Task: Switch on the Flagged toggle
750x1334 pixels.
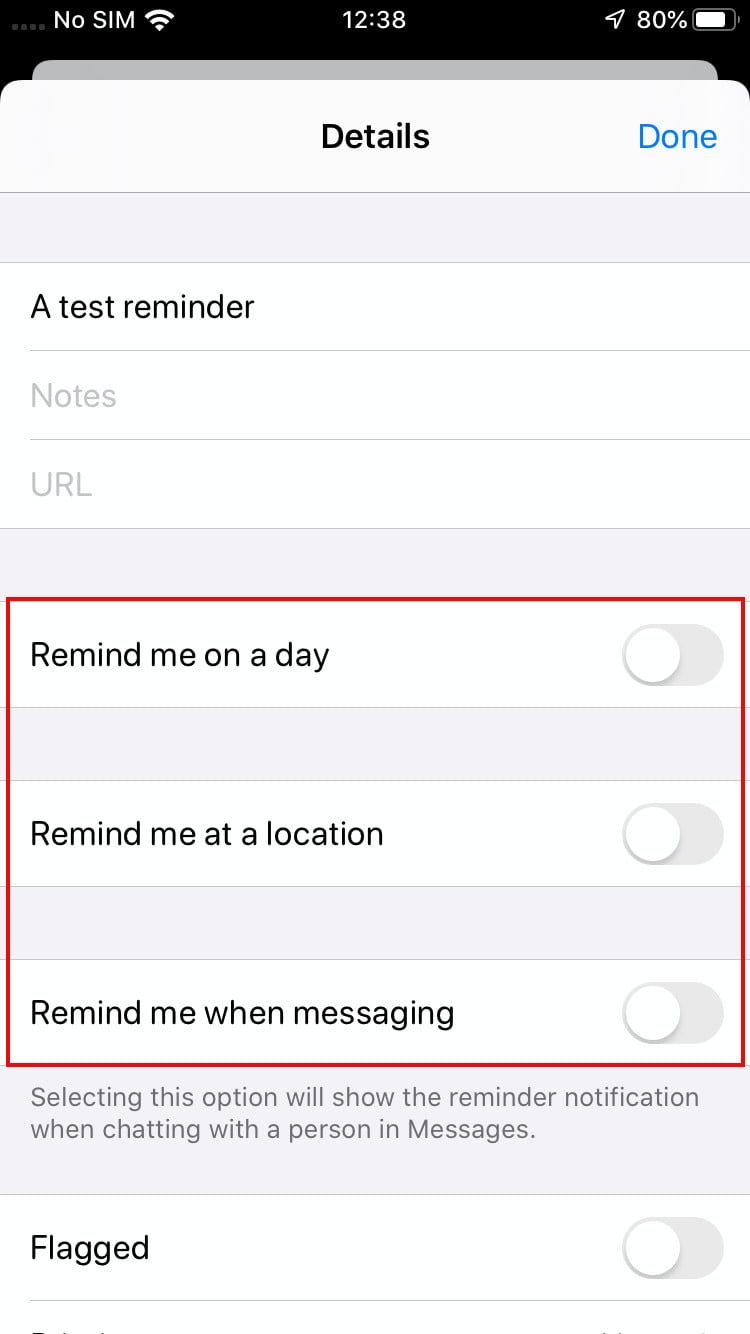Action: coord(672,1248)
